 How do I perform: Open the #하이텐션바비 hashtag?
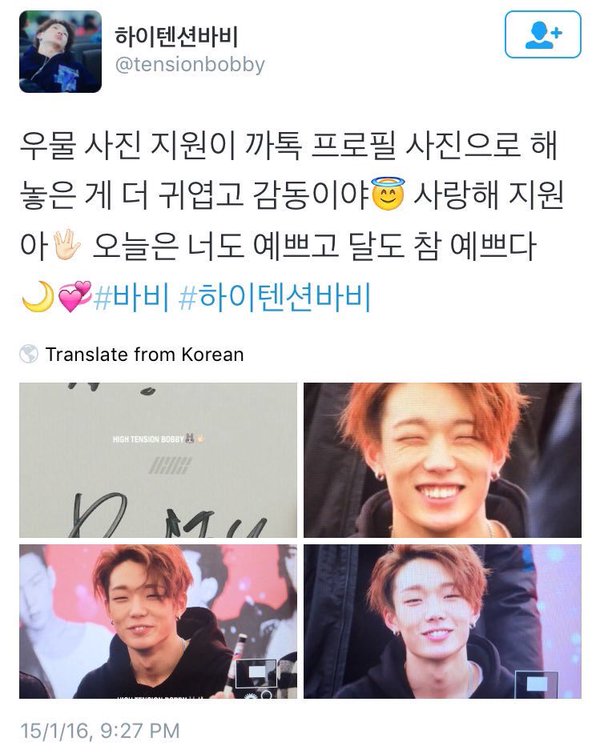click(x=273, y=297)
